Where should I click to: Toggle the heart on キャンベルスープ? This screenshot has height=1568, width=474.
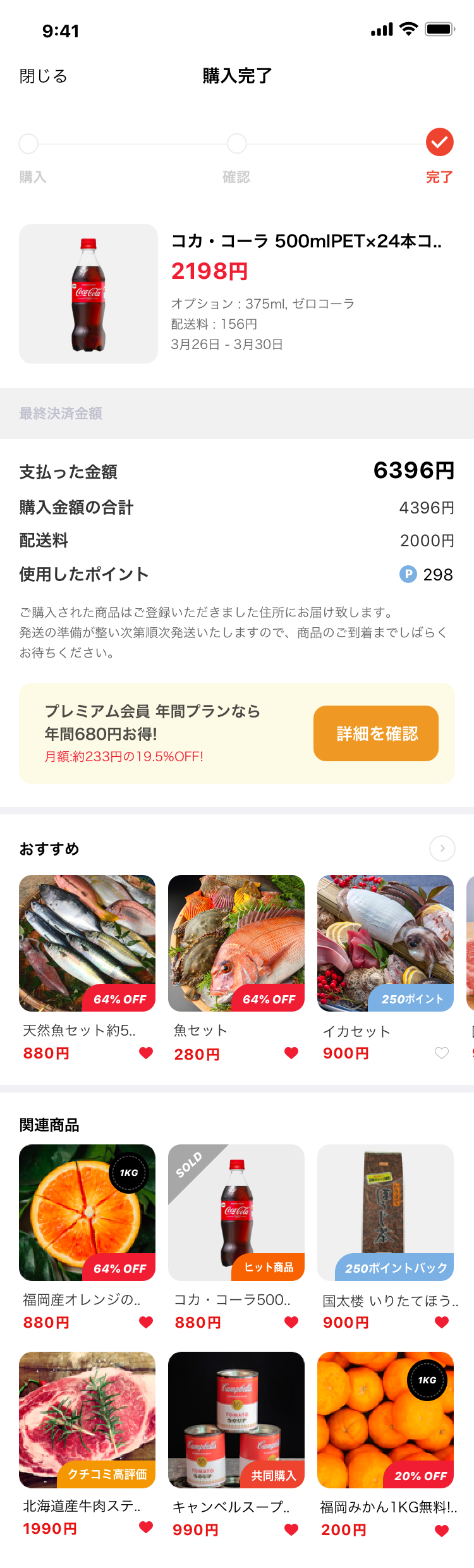pos(291,1529)
